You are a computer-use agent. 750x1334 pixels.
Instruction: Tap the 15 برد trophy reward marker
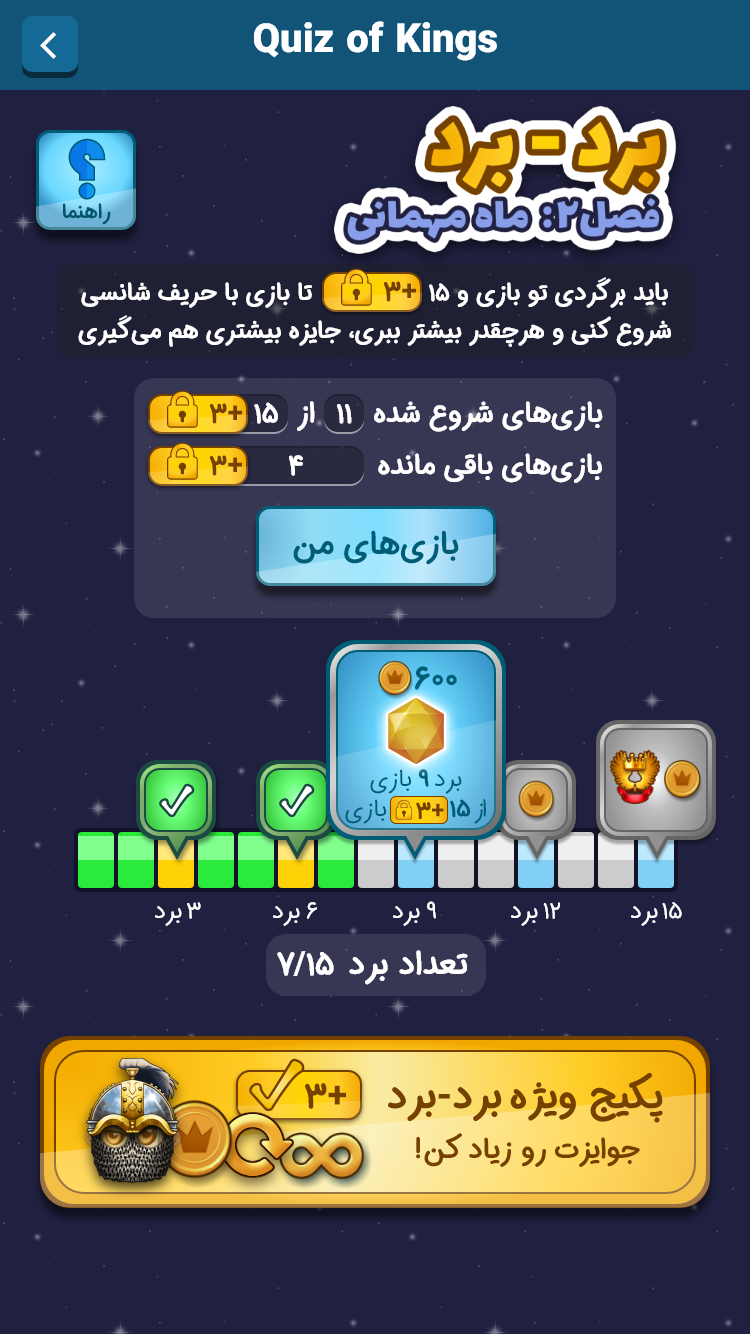(x=656, y=779)
